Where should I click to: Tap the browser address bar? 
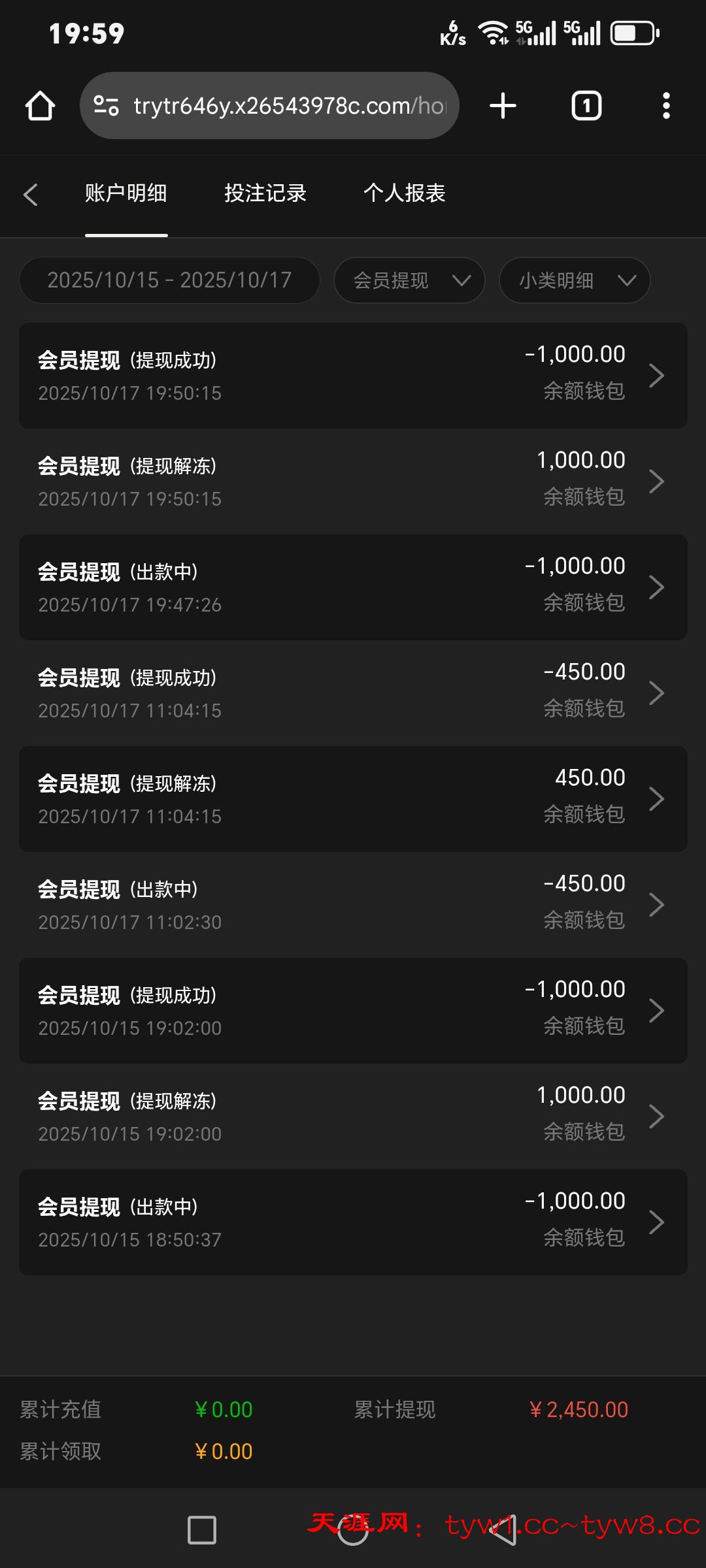(269, 106)
